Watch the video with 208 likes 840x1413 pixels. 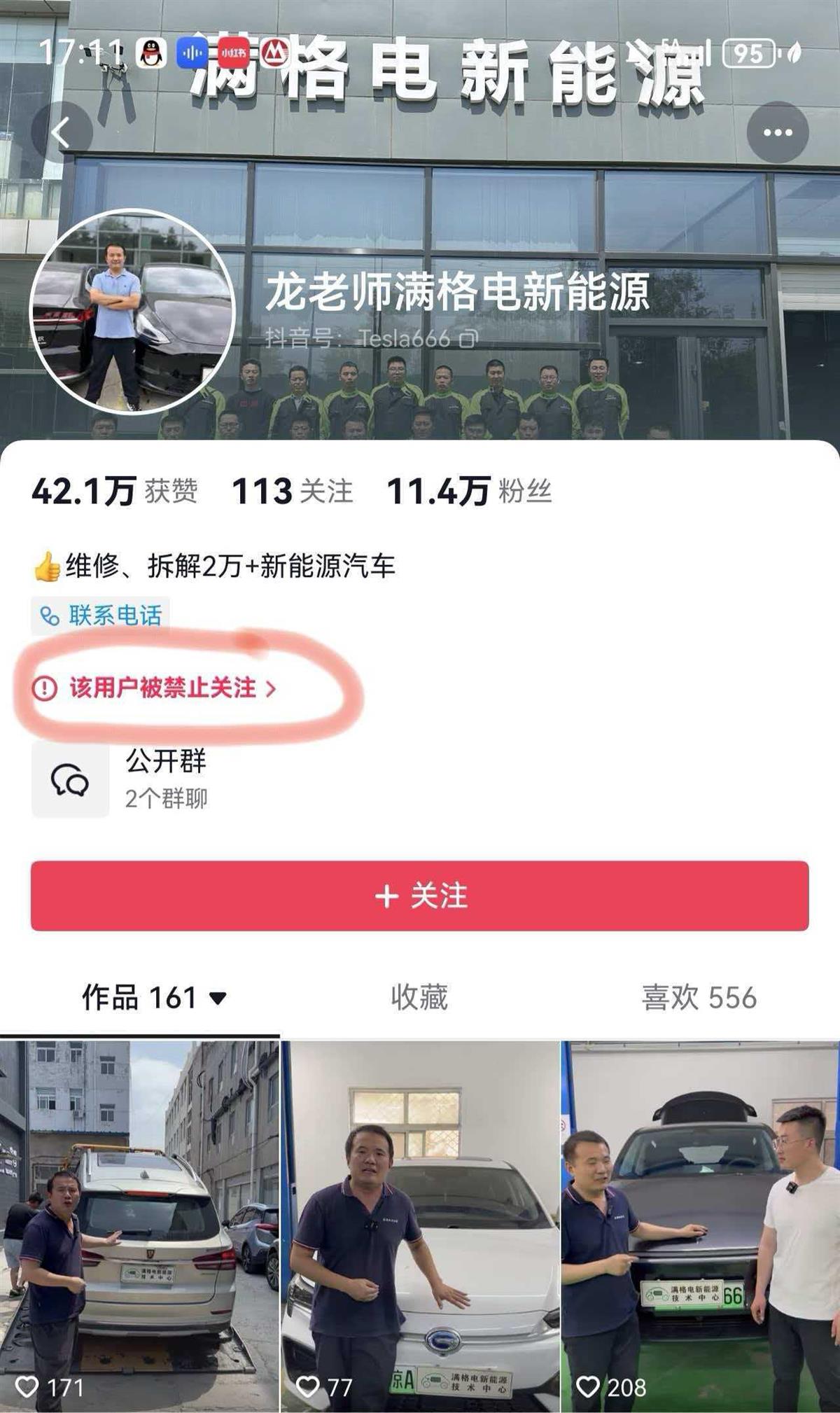coord(700,1225)
